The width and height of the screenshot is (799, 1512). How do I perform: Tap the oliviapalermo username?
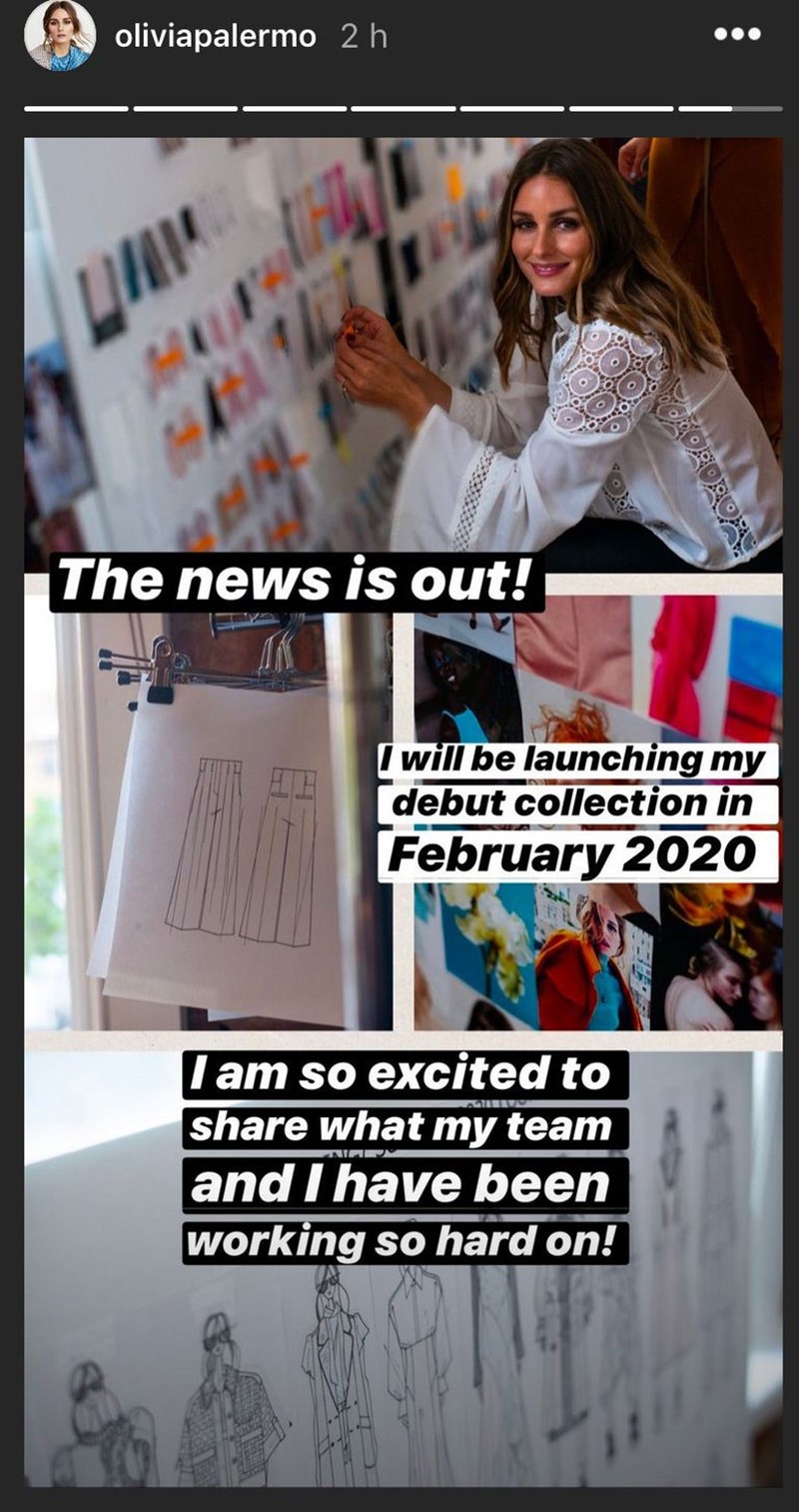(x=215, y=38)
